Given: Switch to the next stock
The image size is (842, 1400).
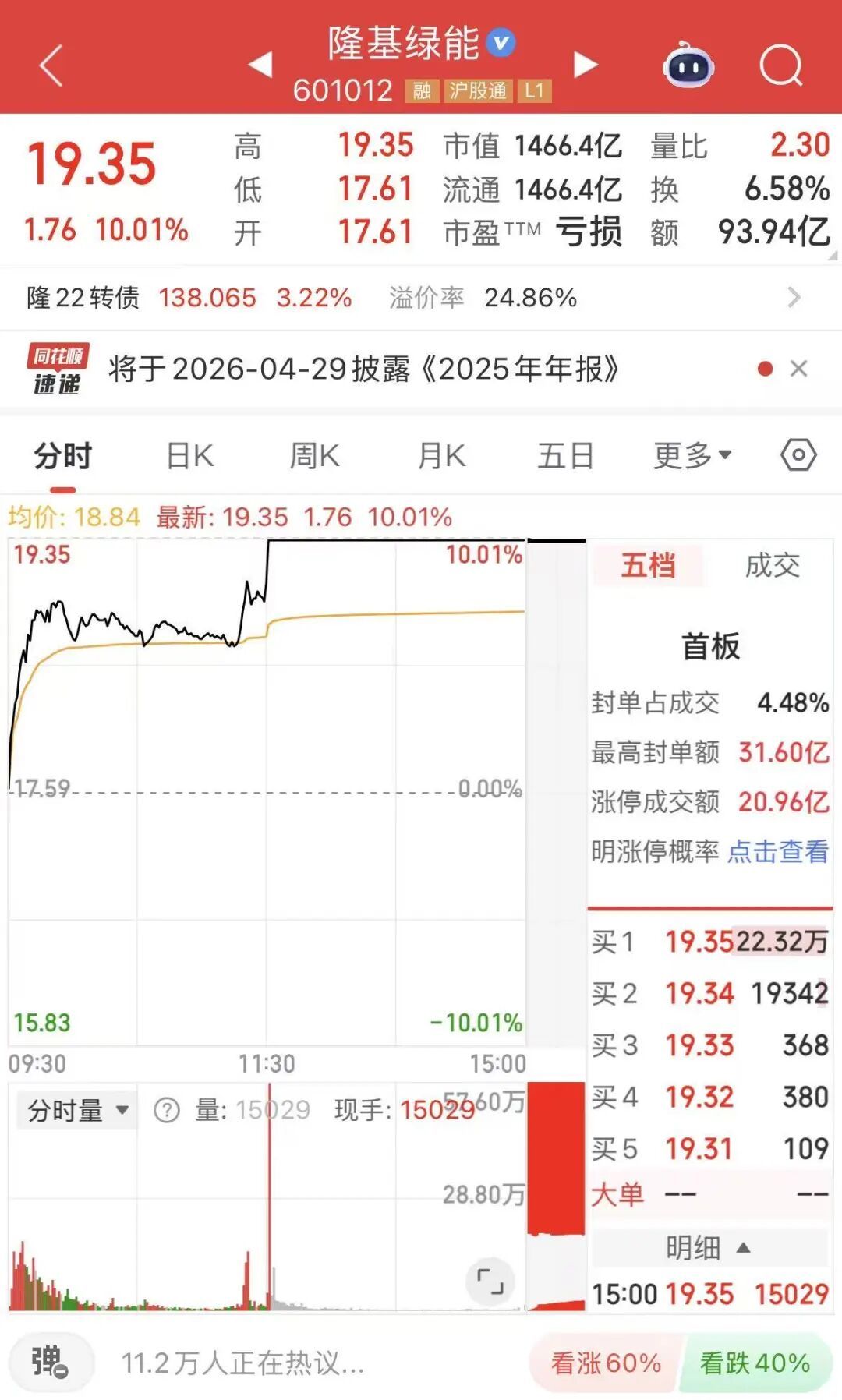Looking at the screenshot, I should coord(585,65).
